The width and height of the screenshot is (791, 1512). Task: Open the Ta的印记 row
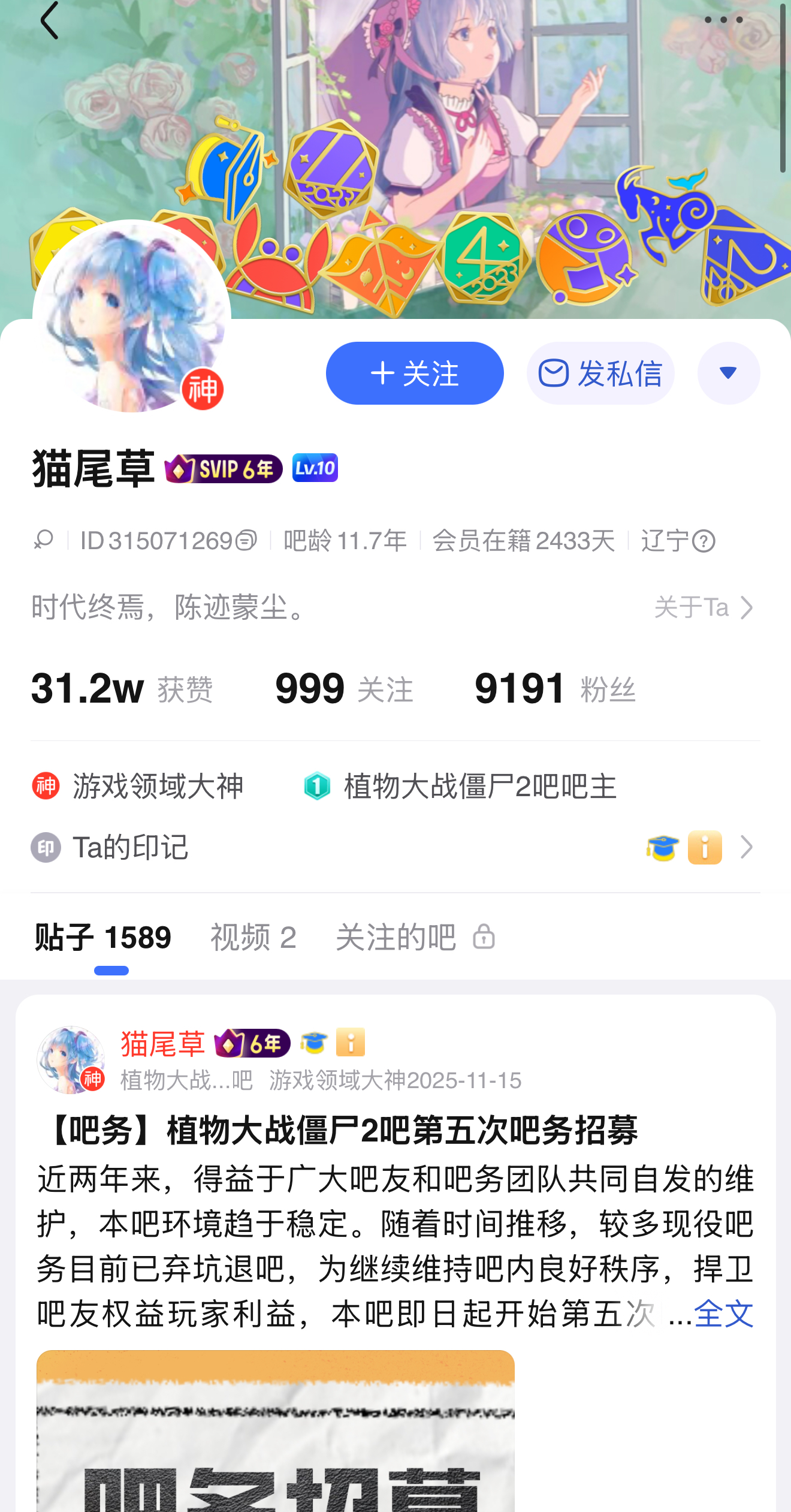(x=394, y=848)
